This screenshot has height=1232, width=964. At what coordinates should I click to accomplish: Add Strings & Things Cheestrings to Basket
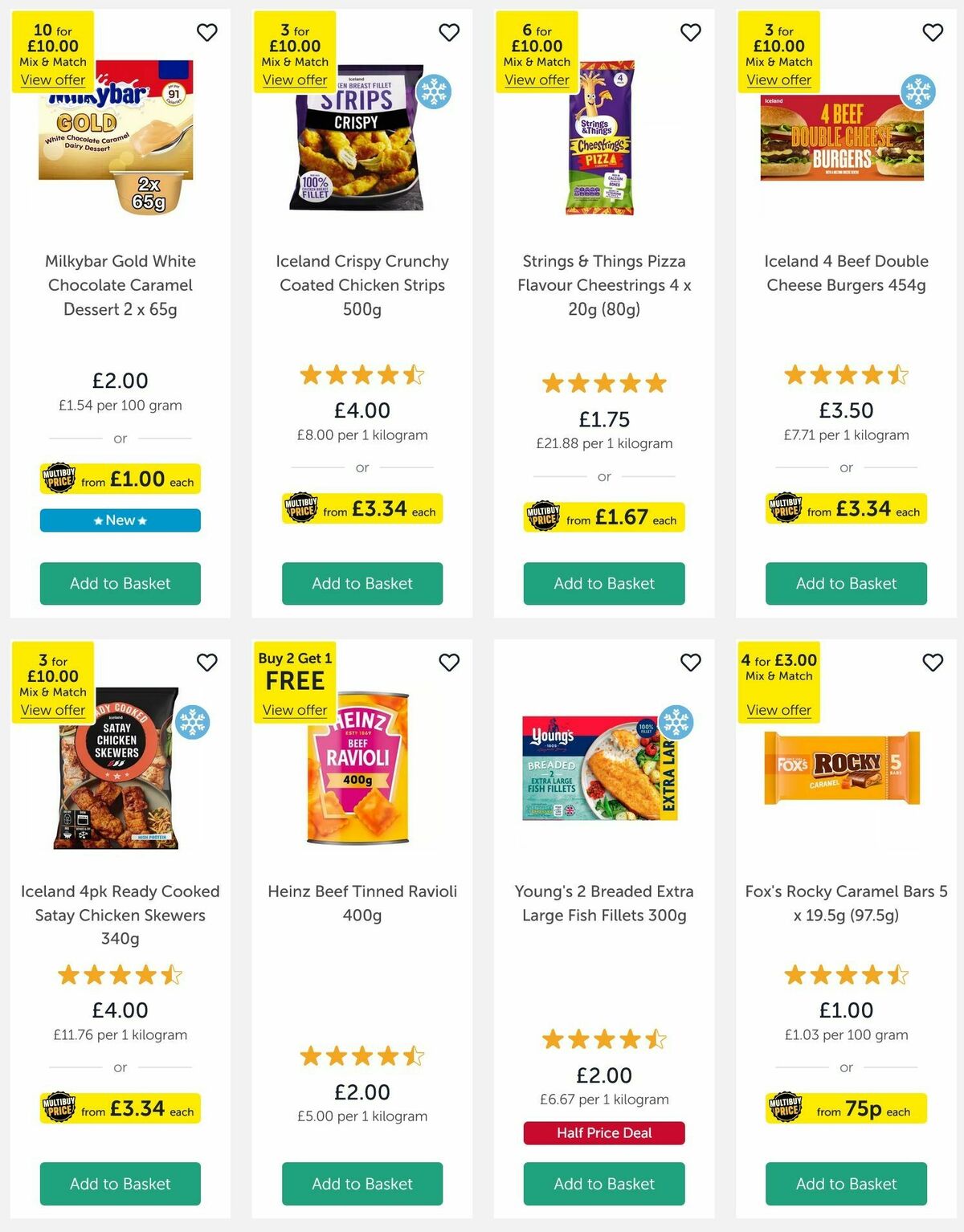[x=603, y=584]
